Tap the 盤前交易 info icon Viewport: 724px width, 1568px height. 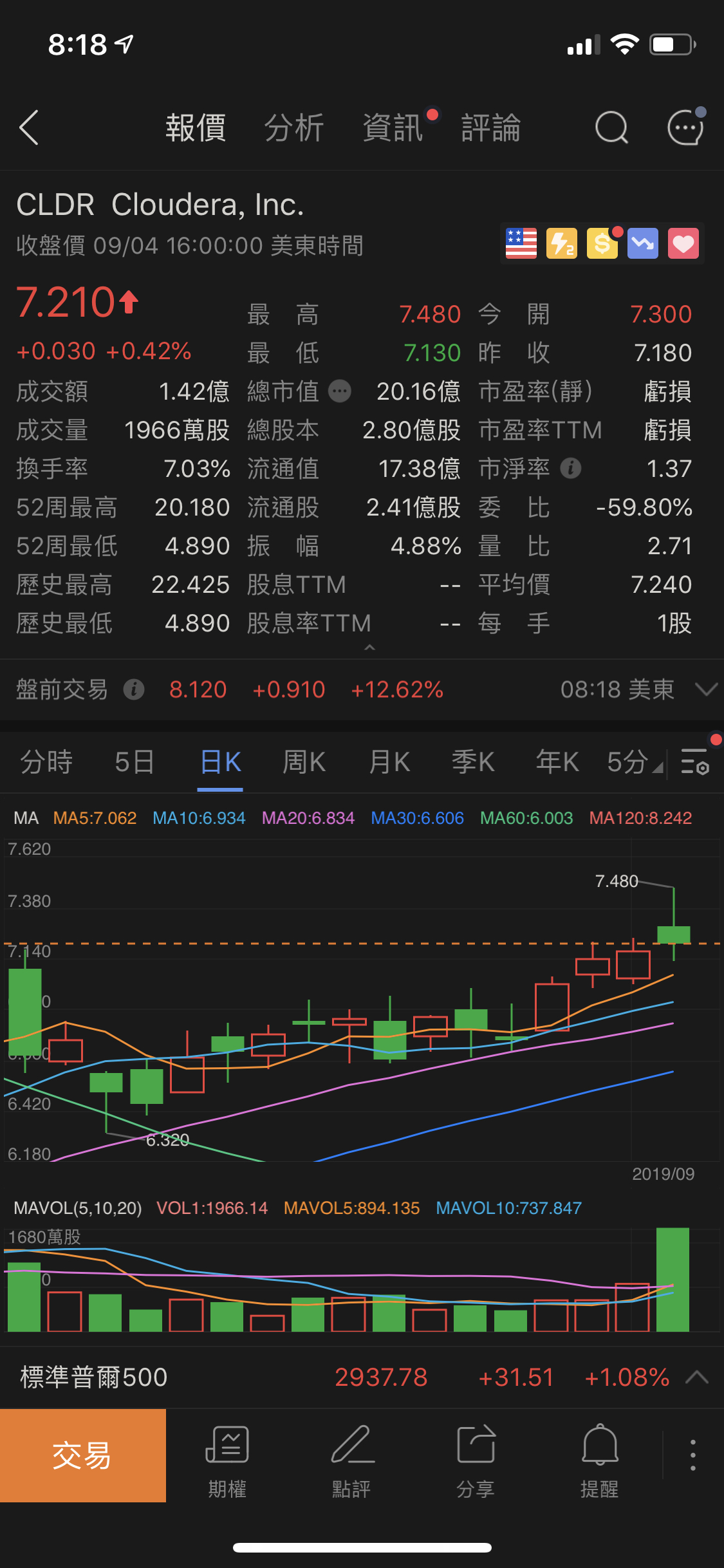pyautogui.click(x=135, y=689)
